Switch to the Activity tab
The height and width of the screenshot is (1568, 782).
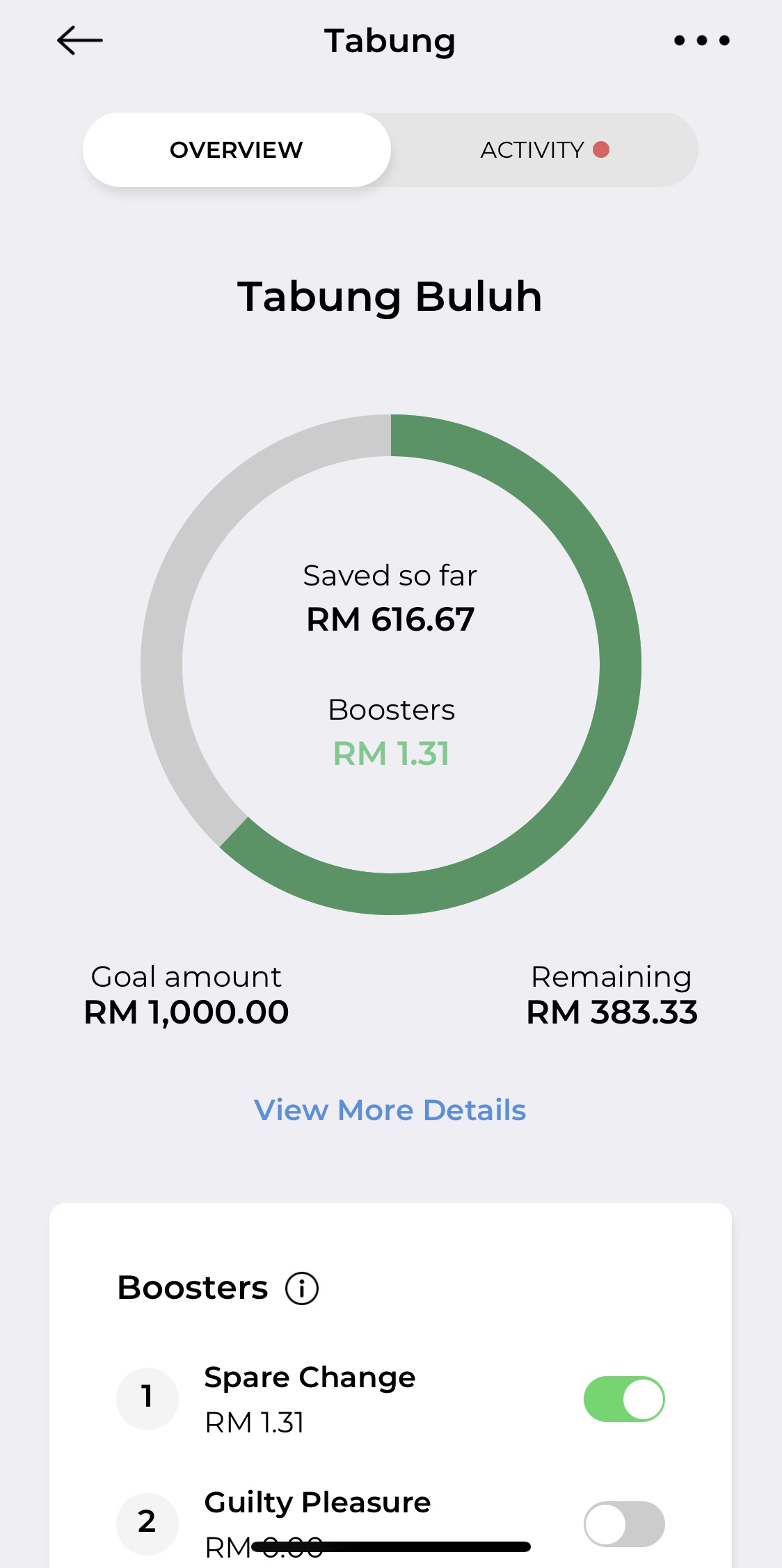pyautogui.click(x=544, y=149)
